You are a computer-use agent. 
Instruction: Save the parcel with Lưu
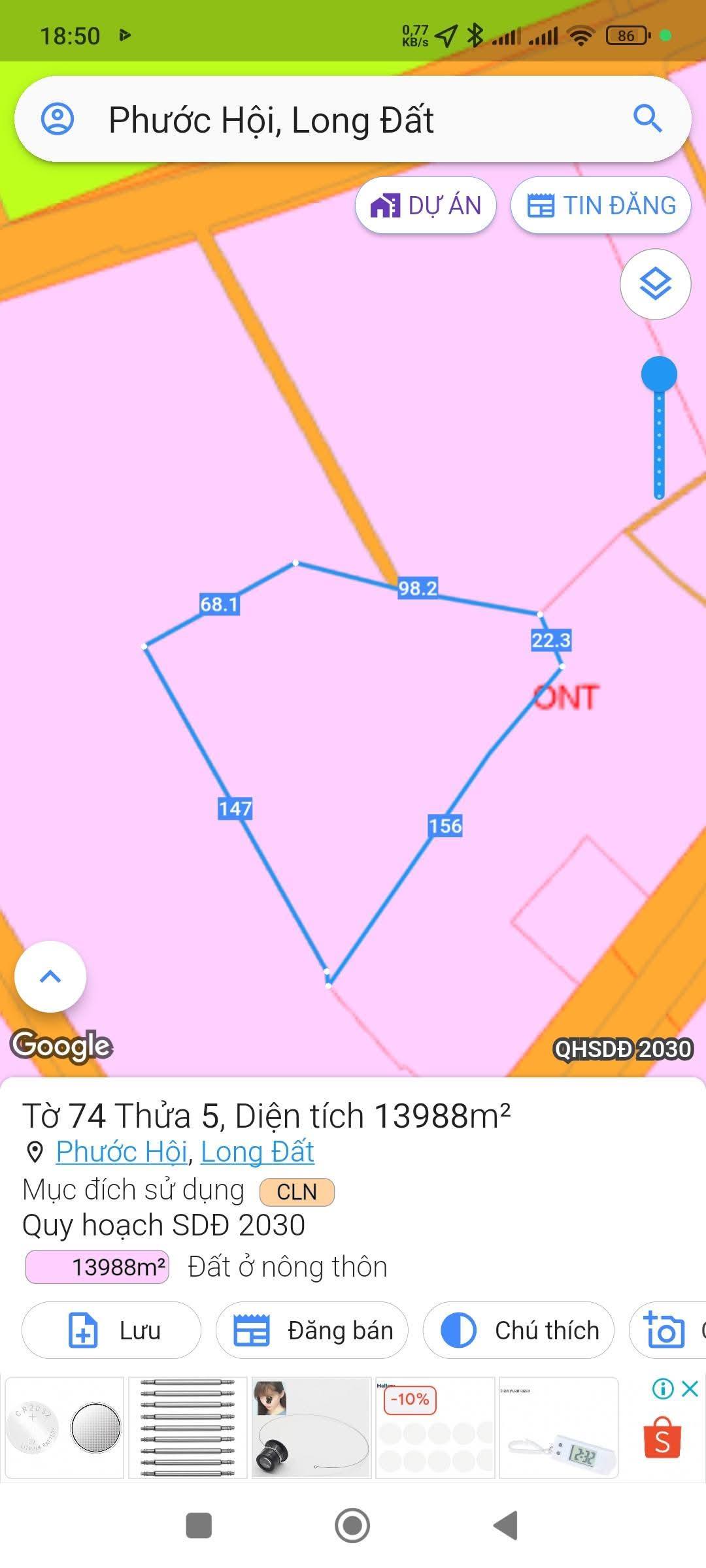112,1330
